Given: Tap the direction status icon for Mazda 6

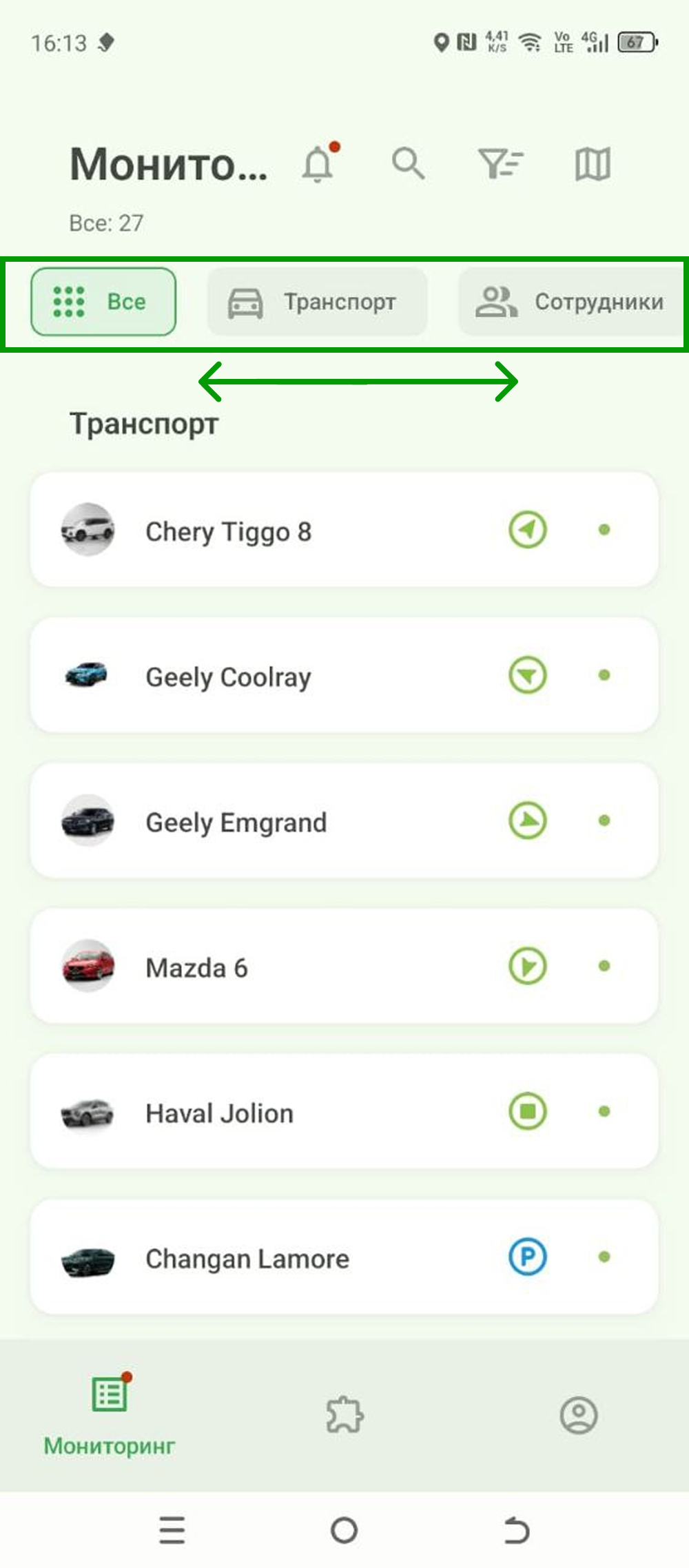Looking at the screenshot, I should [x=526, y=966].
